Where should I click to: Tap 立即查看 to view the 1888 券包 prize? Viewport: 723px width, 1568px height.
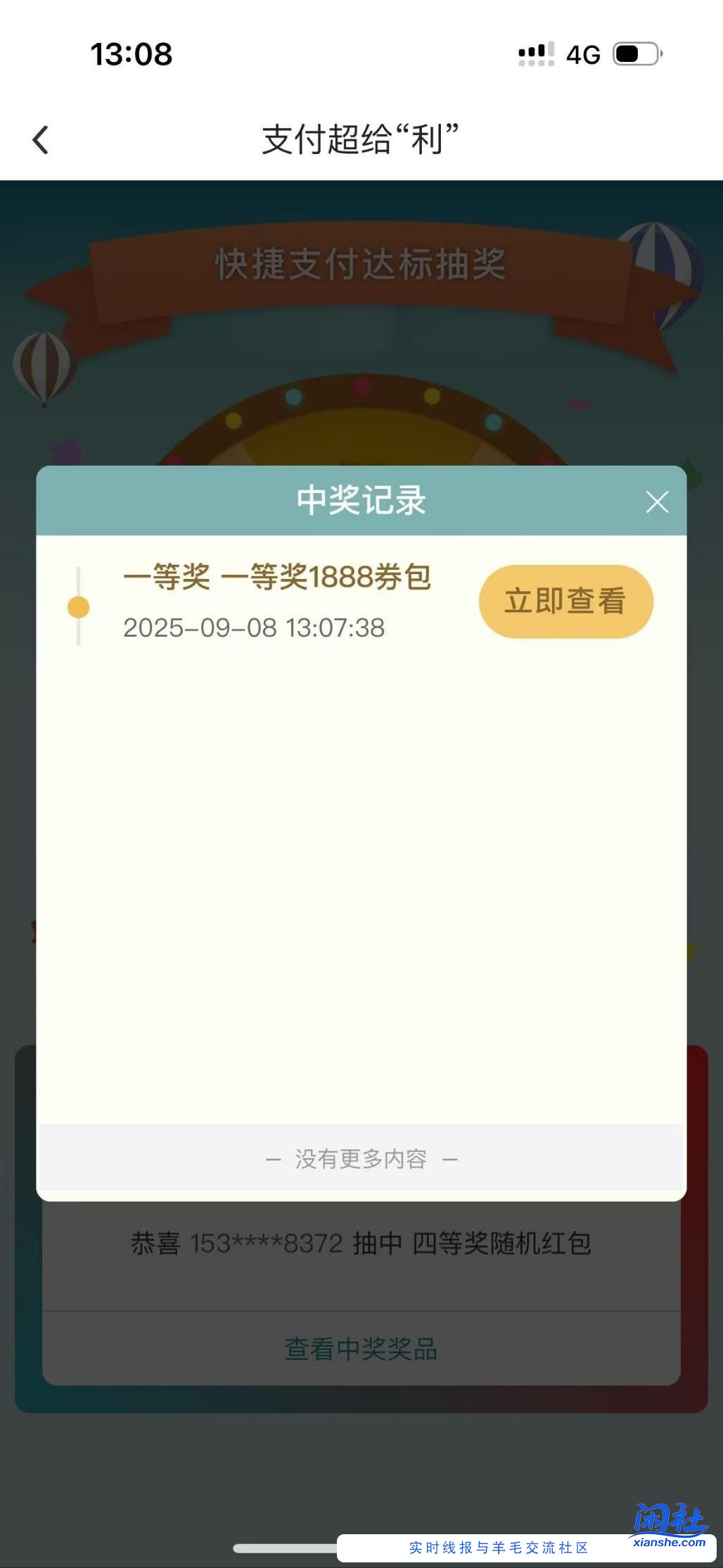pos(565,601)
